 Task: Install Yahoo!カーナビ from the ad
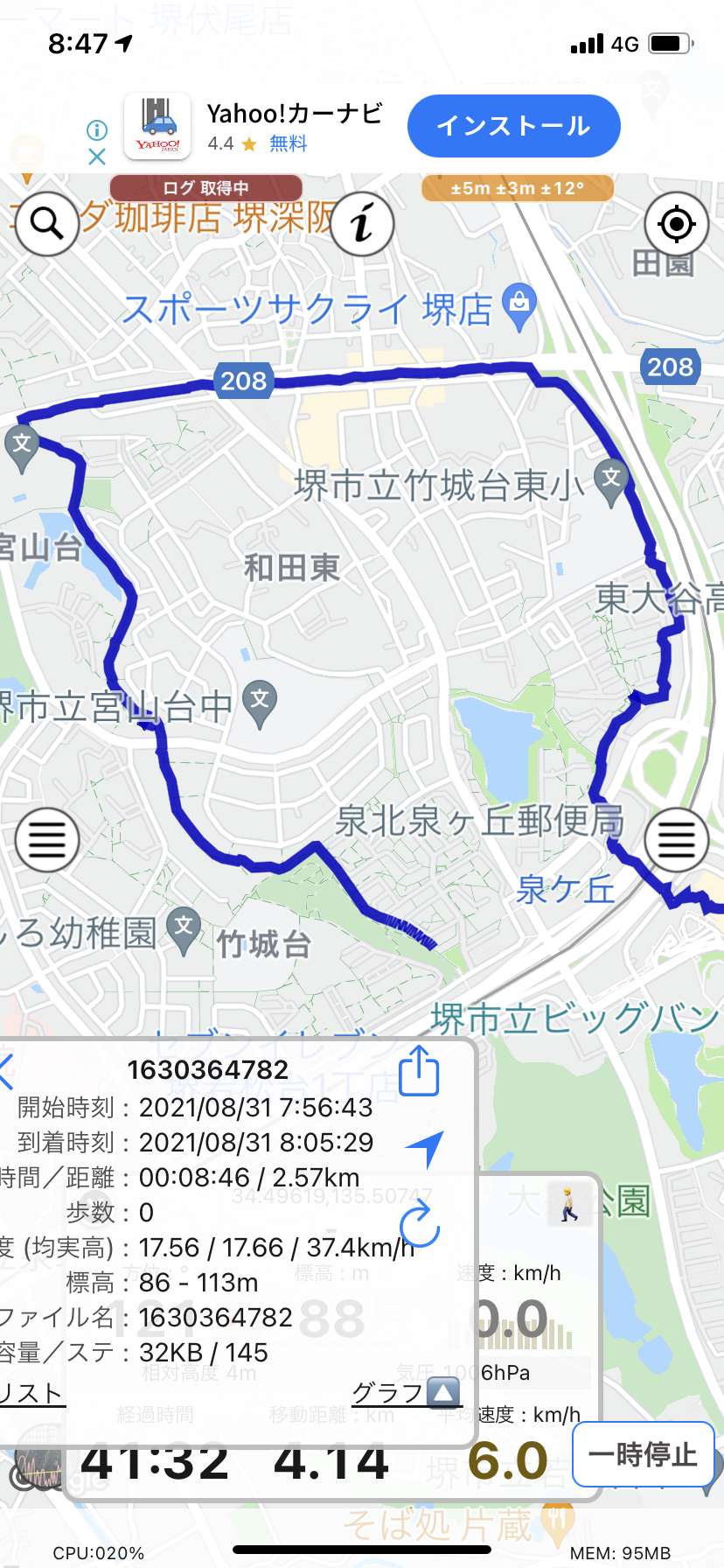[x=514, y=126]
